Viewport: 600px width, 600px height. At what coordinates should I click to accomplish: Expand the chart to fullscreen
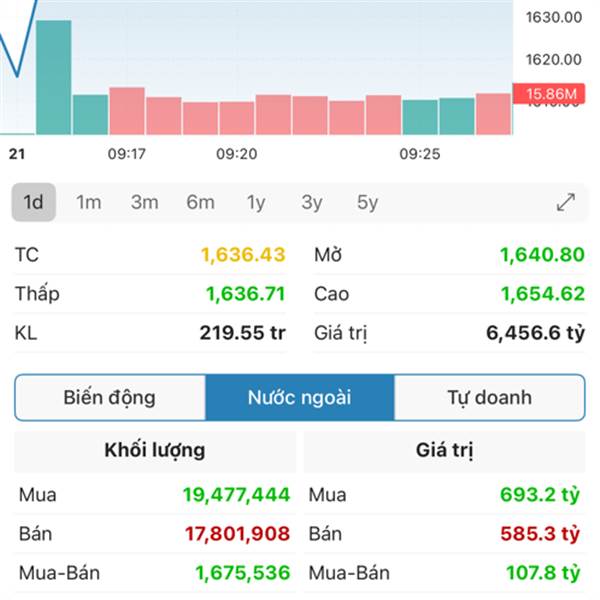coord(565,202)
